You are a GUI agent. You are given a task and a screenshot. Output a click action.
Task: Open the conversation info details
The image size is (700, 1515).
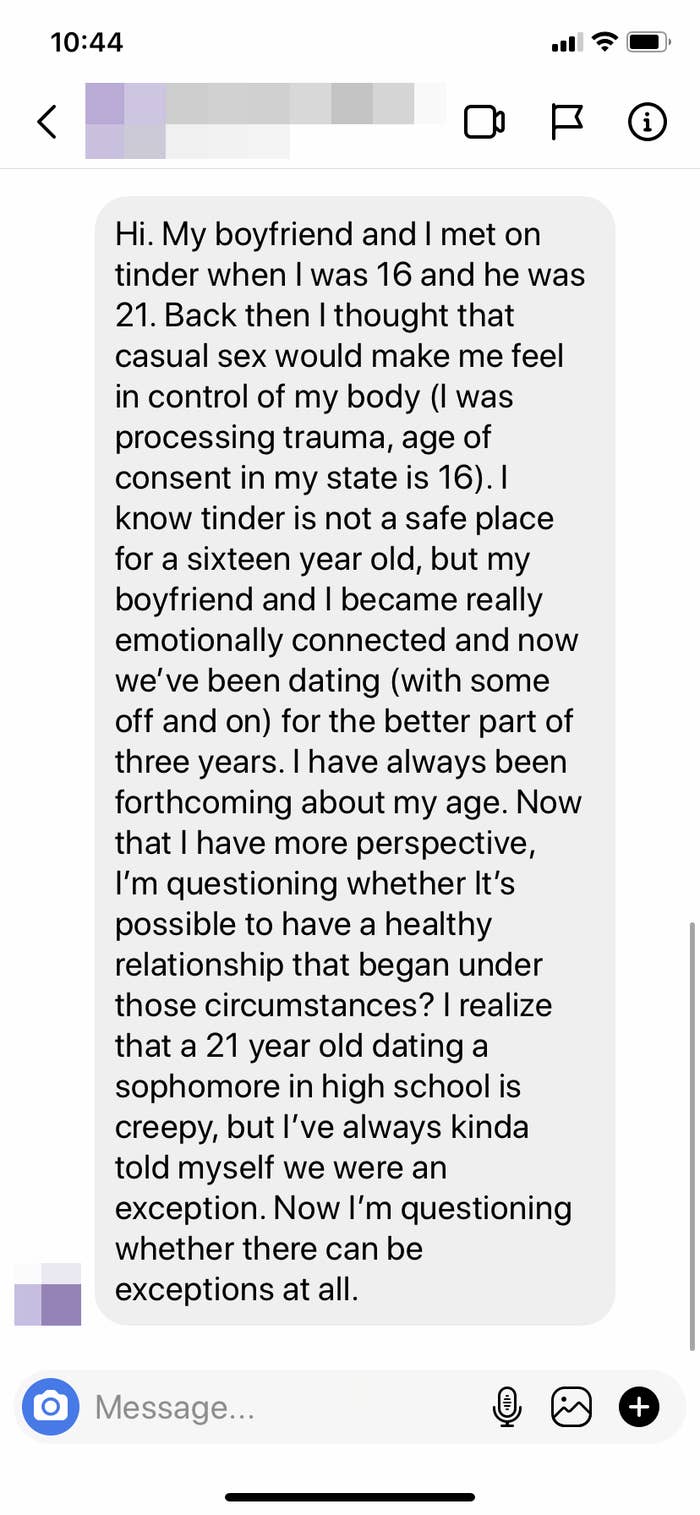click(x=647, y=122)
